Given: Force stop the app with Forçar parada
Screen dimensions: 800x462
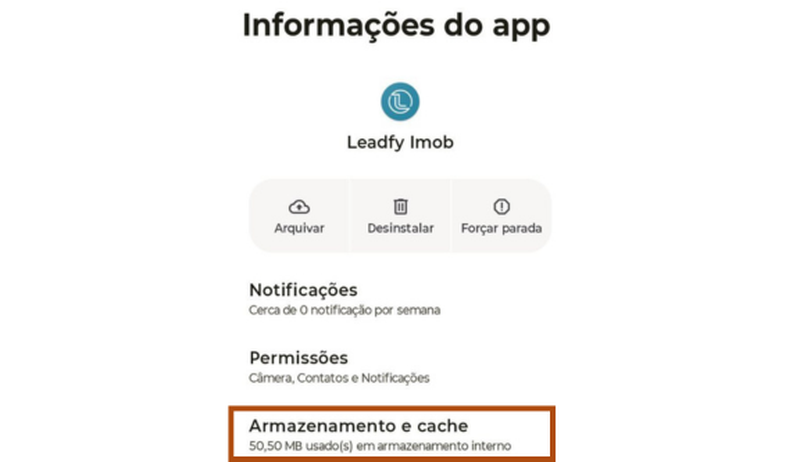Looking at the screenshot, I should (502, 216).
